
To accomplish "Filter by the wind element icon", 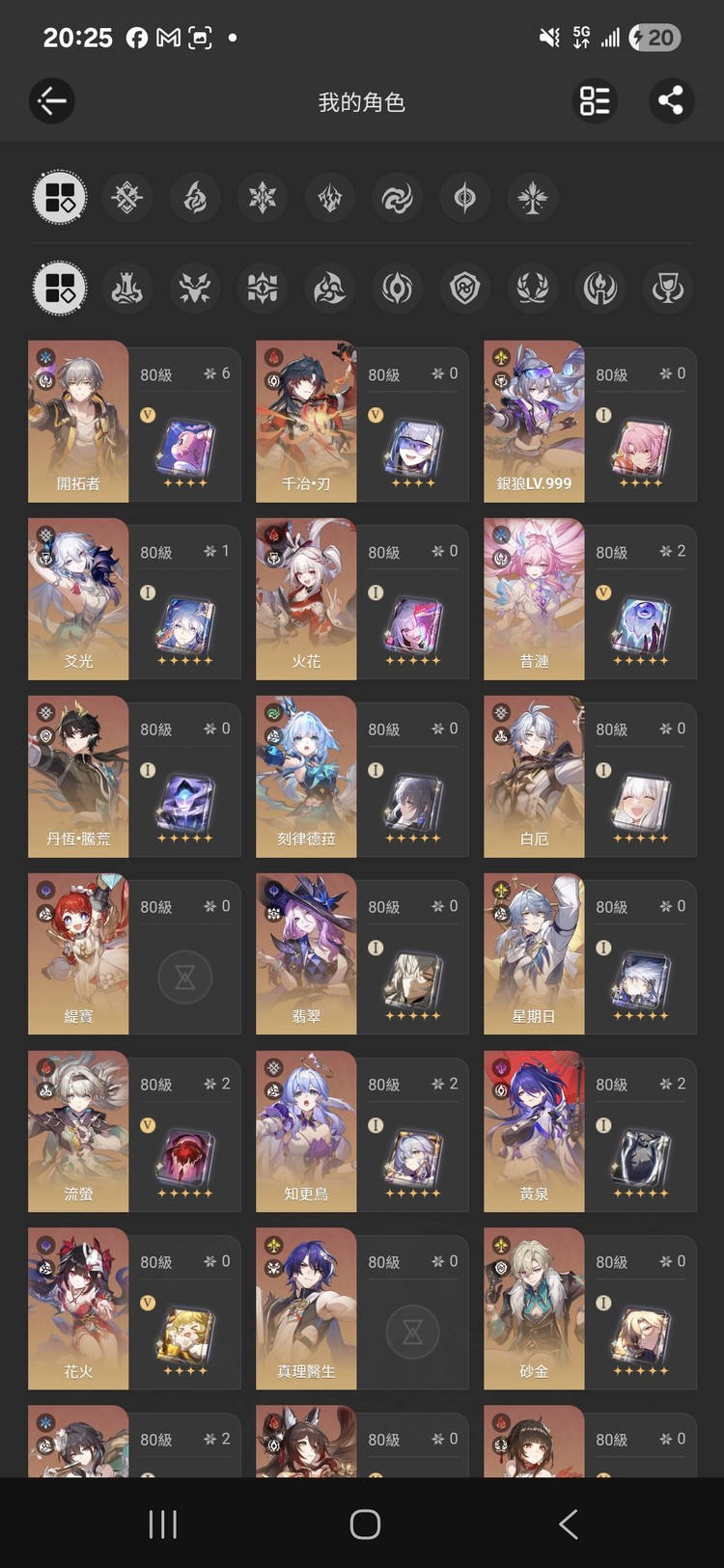I will [398, 198].
